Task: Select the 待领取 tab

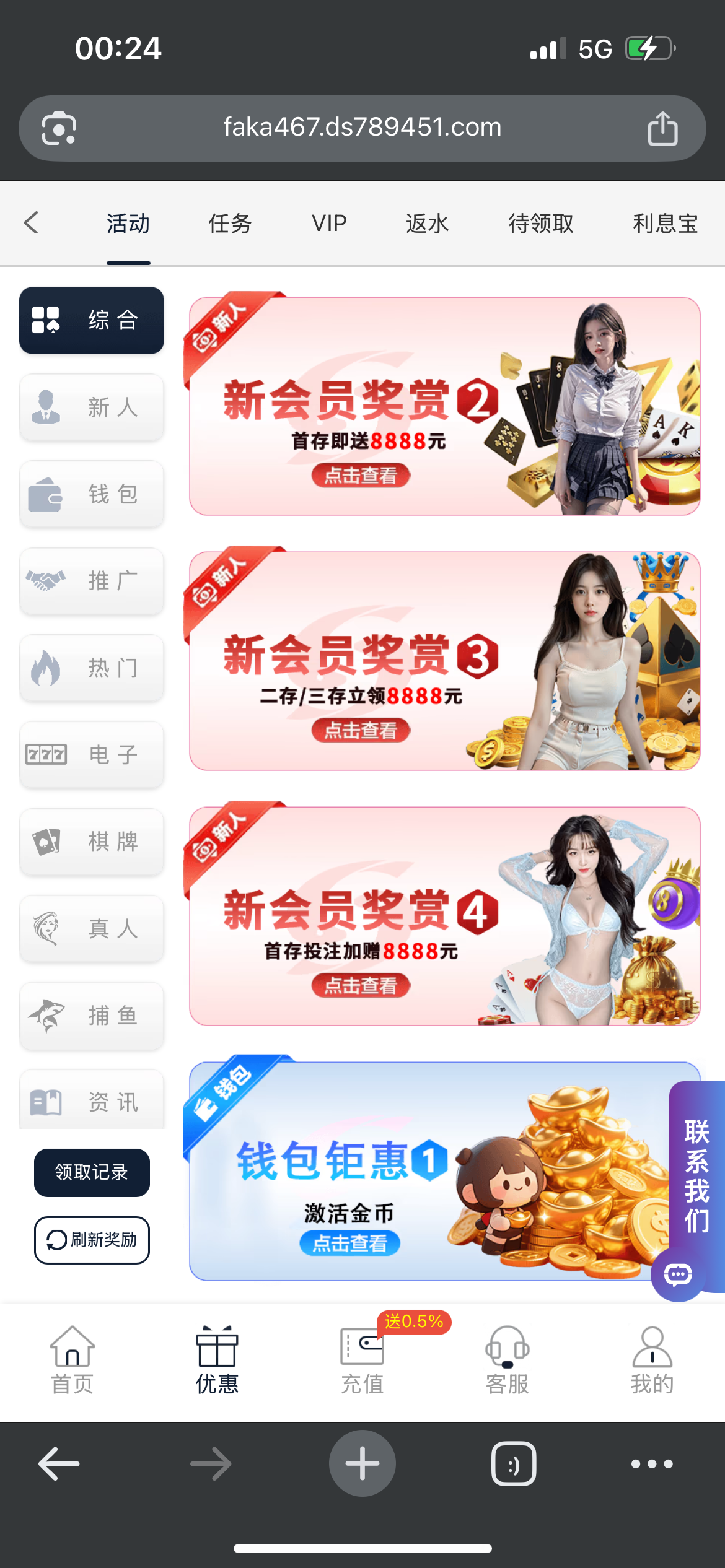Action: pos(541,224)
